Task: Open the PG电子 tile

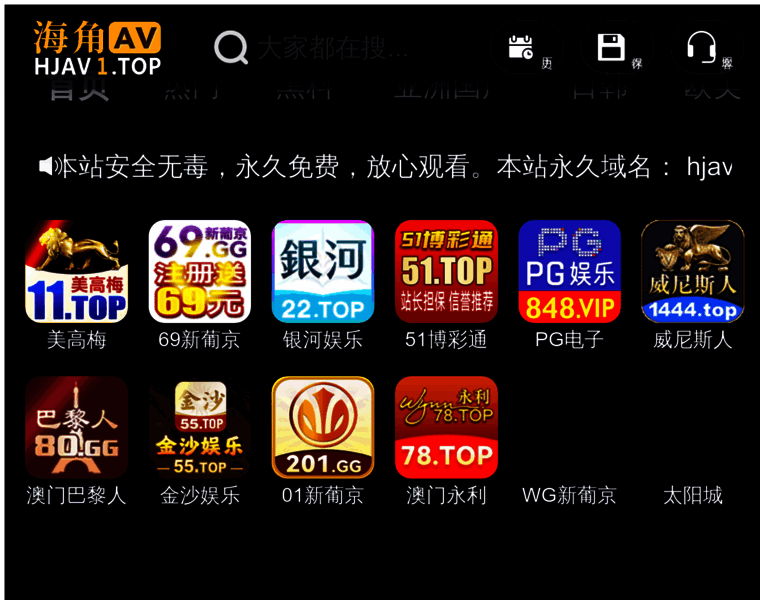Action: point(569,272)
